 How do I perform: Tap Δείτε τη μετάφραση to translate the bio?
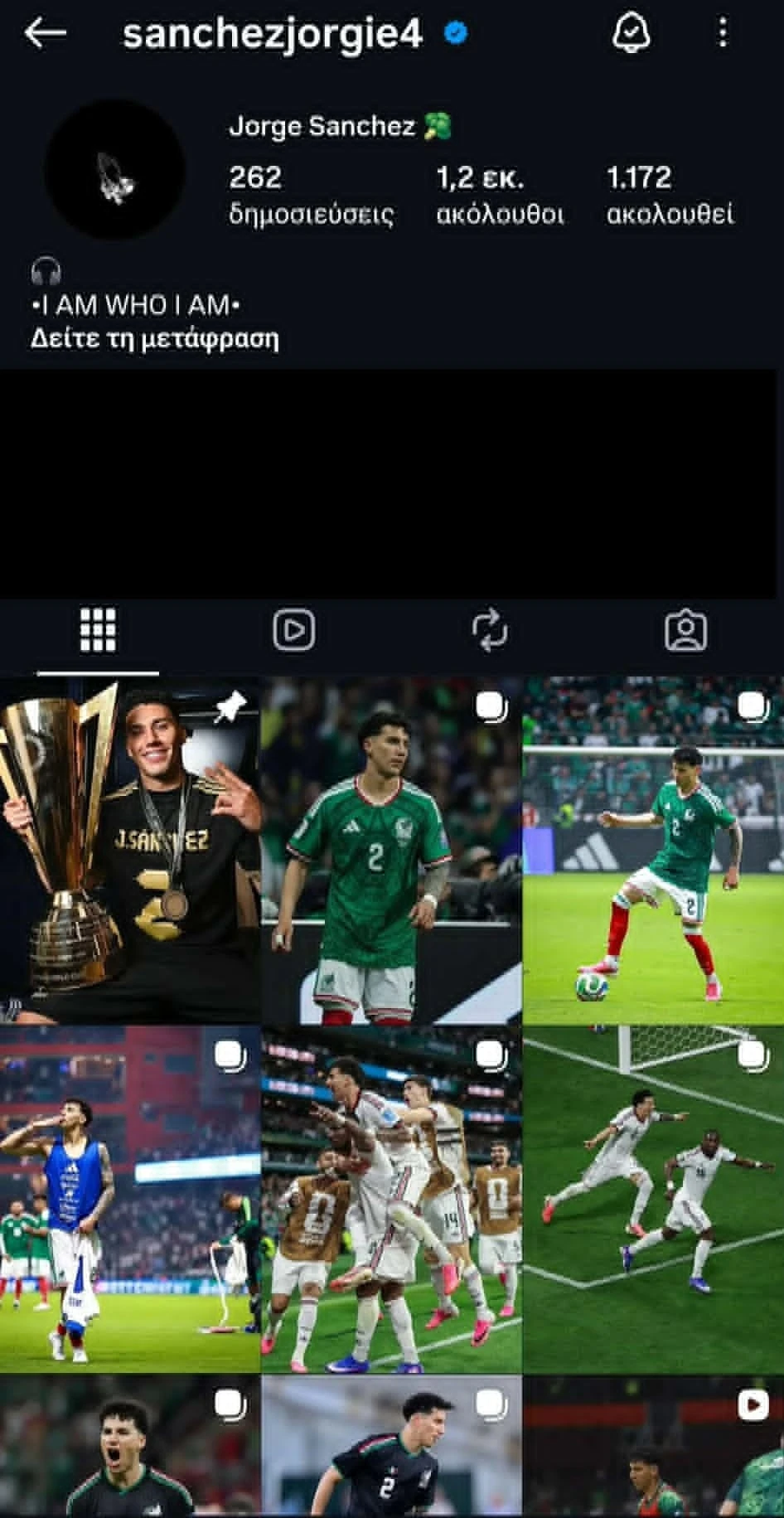tap(155, 338)
